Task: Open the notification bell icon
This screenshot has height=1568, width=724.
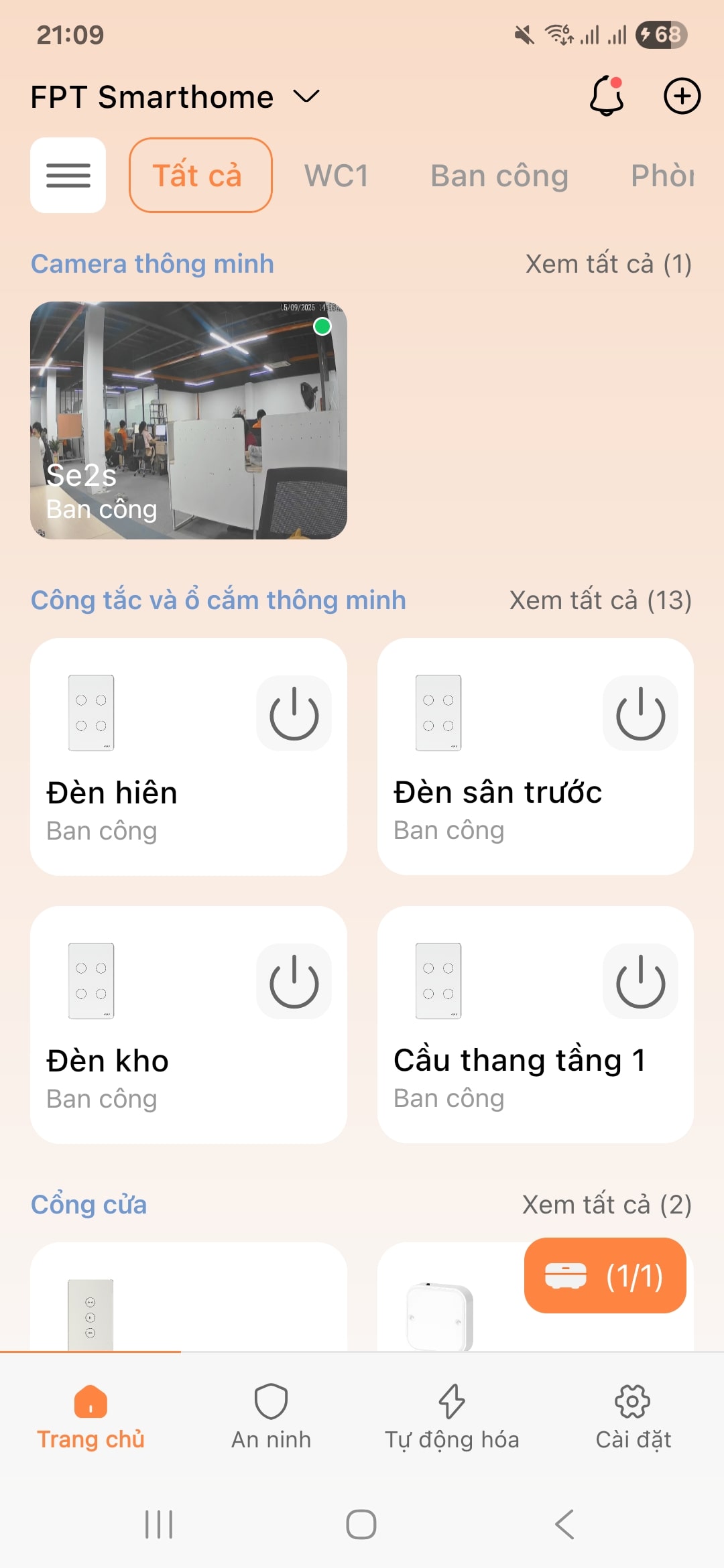Action: point(604,96)
